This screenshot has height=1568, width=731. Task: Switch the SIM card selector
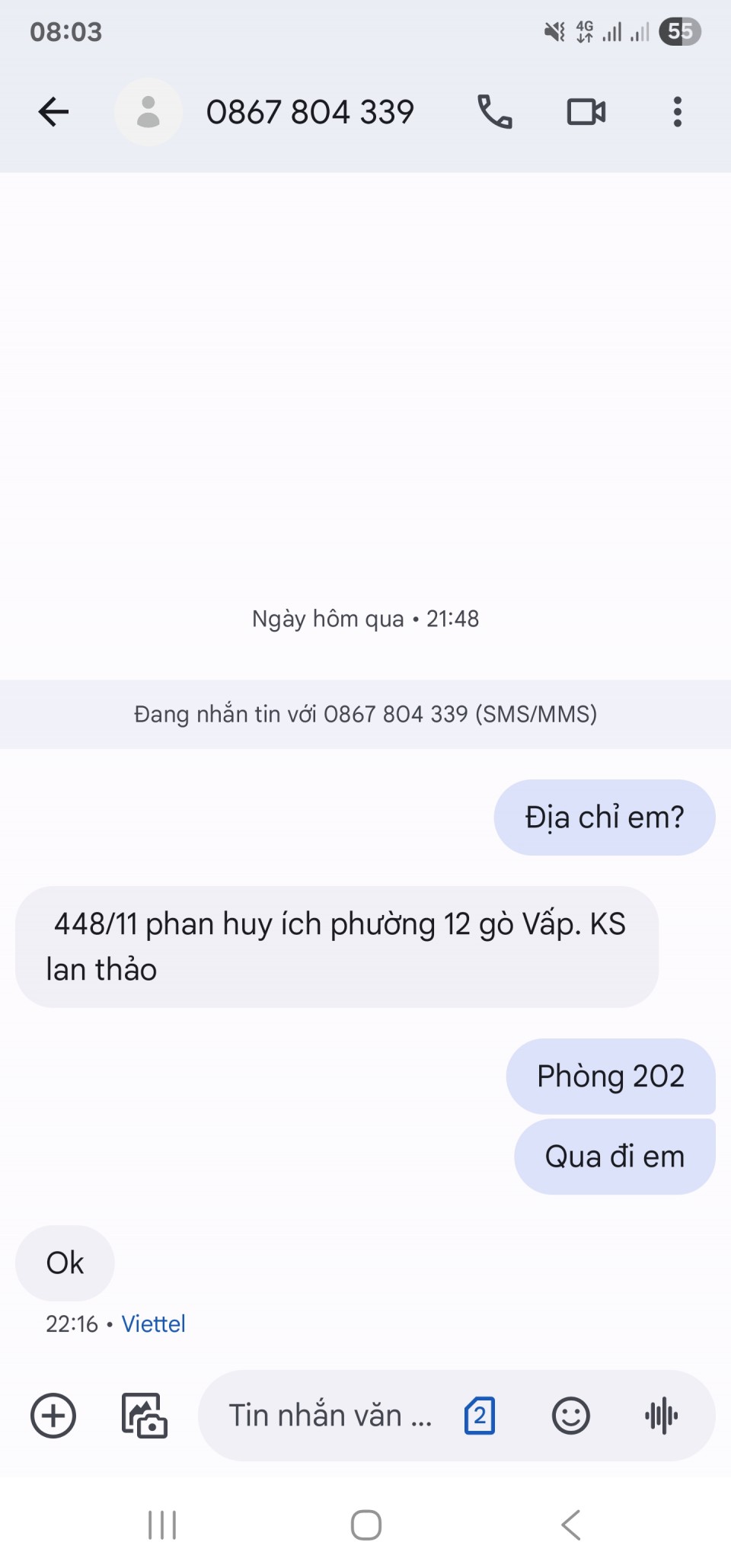[480, 1416]
